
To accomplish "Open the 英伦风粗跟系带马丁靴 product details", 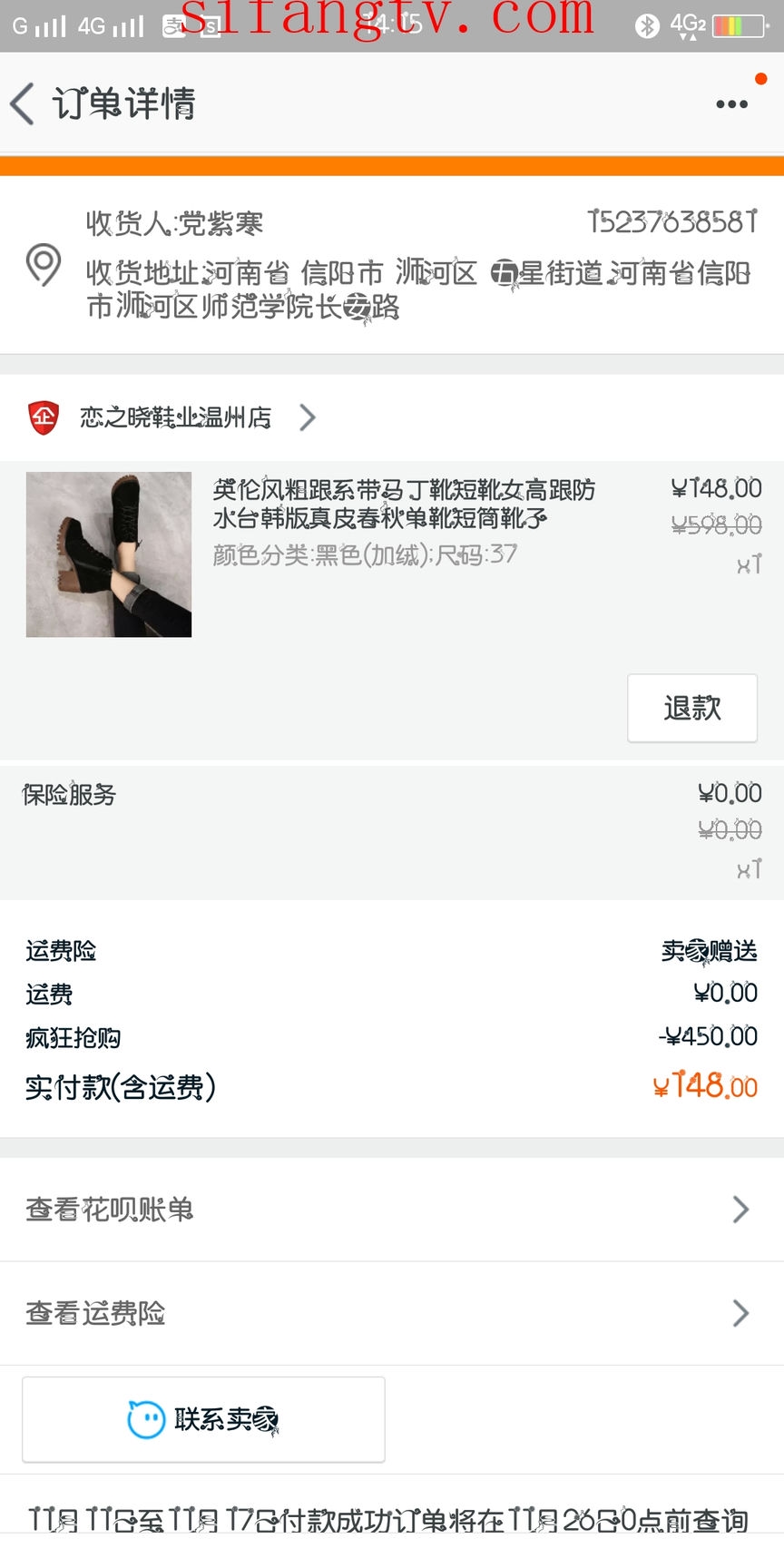I will (403, 505).
